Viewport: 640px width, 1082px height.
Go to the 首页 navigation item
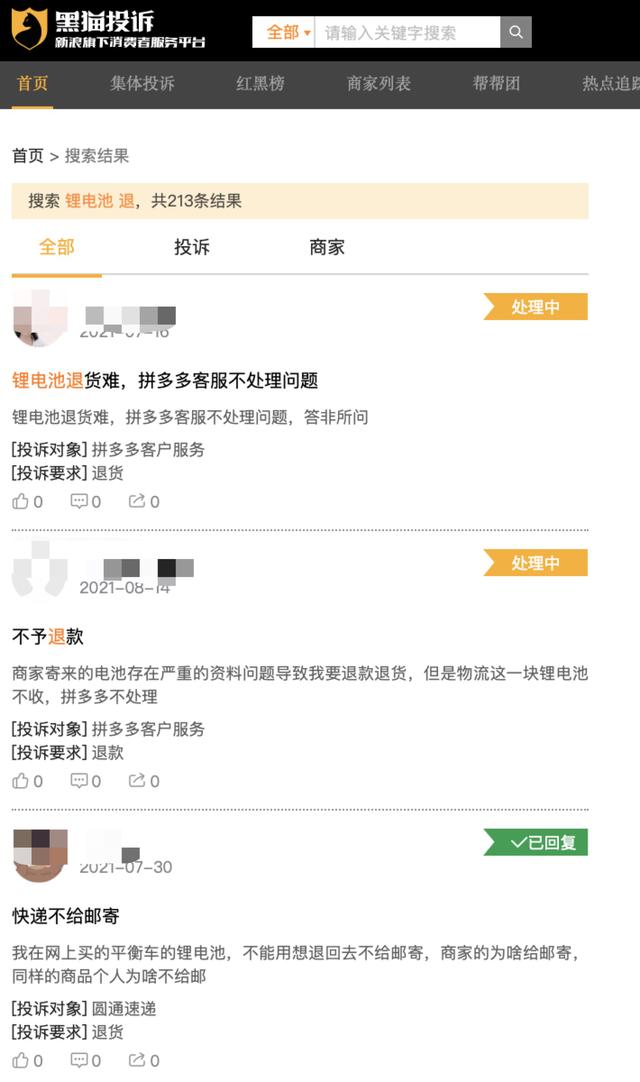pos(32,84)
